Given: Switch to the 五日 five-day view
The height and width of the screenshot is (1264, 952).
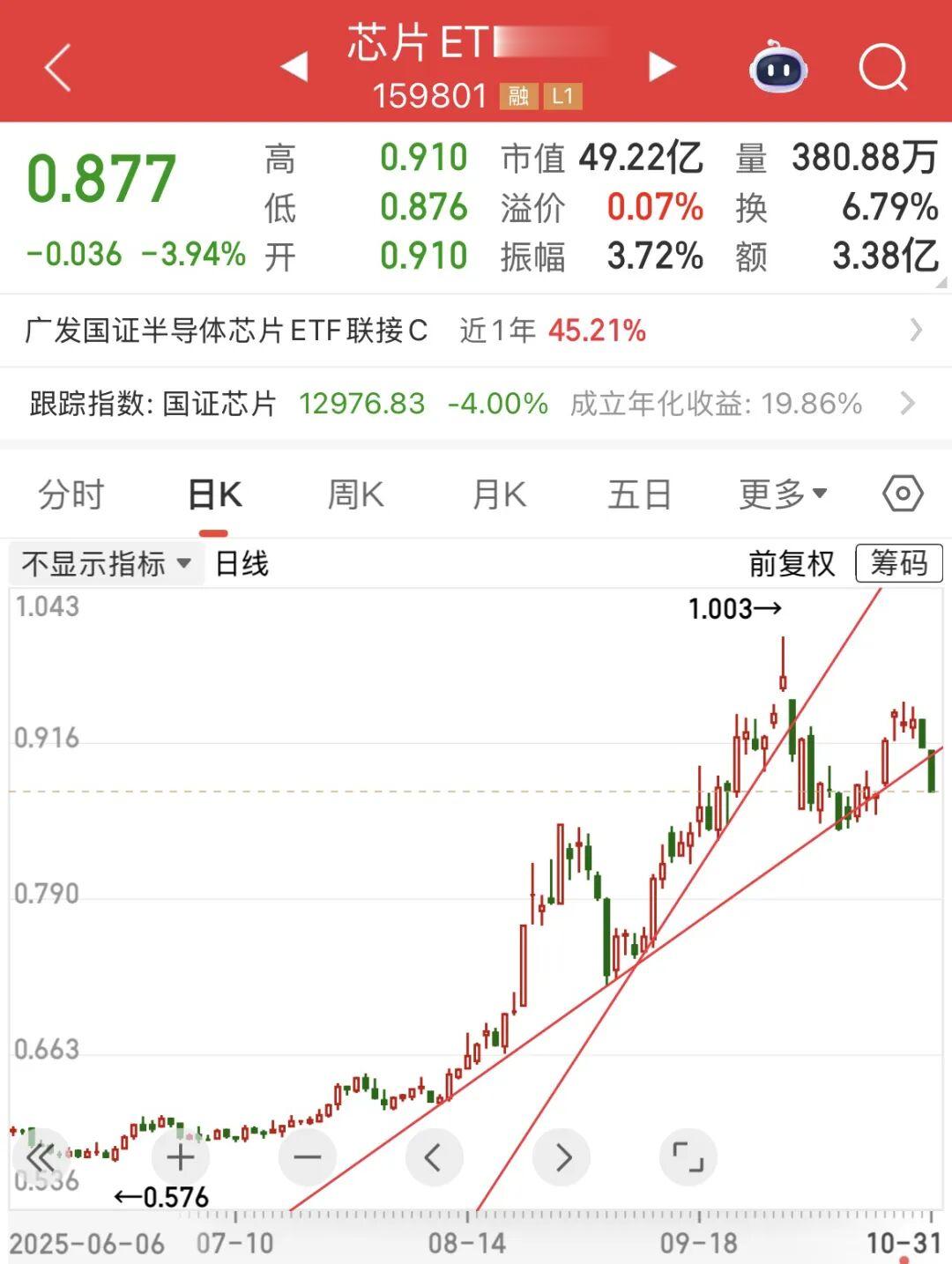Looking at the screenshot, I should point(641,494).
